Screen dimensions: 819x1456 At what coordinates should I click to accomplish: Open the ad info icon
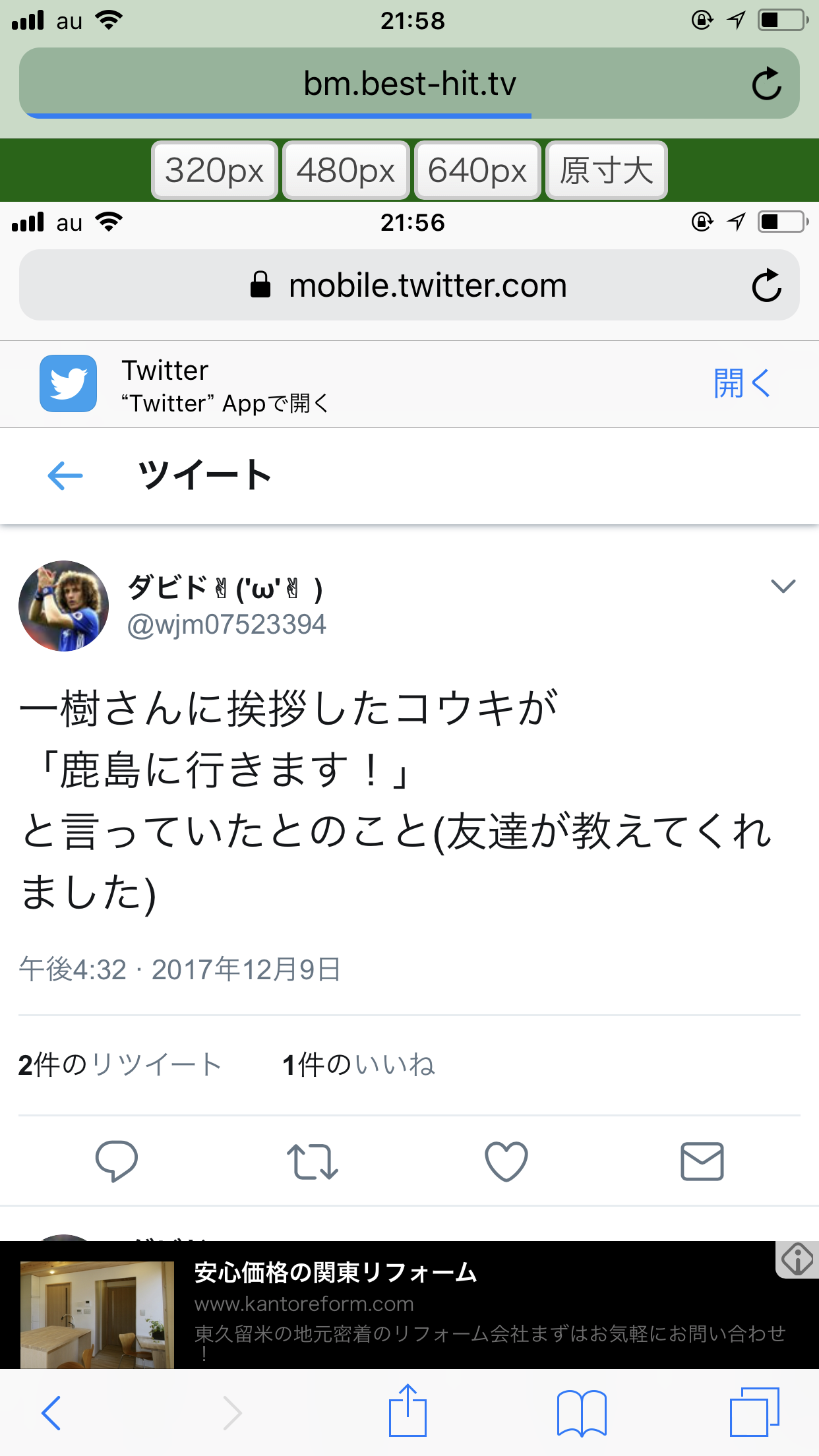(x=797, y=1259)
